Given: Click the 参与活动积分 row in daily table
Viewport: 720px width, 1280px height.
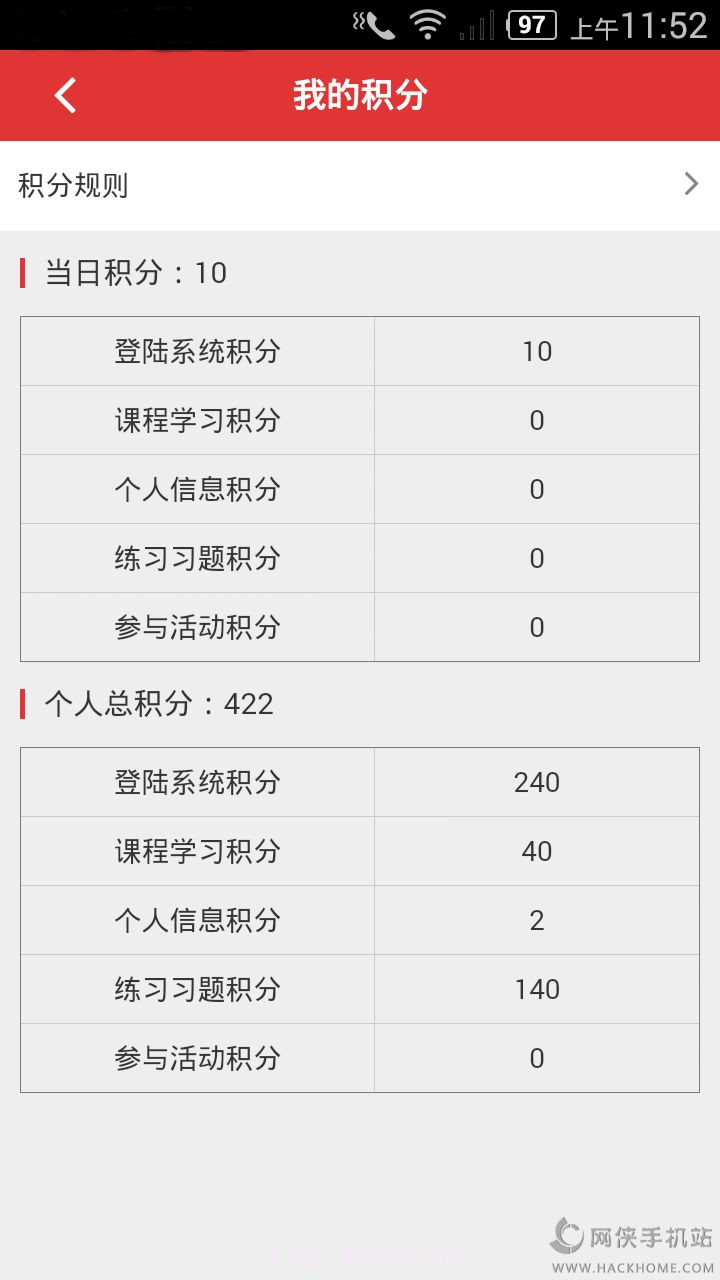Looking at the screenshot, I should click(360, 627).
